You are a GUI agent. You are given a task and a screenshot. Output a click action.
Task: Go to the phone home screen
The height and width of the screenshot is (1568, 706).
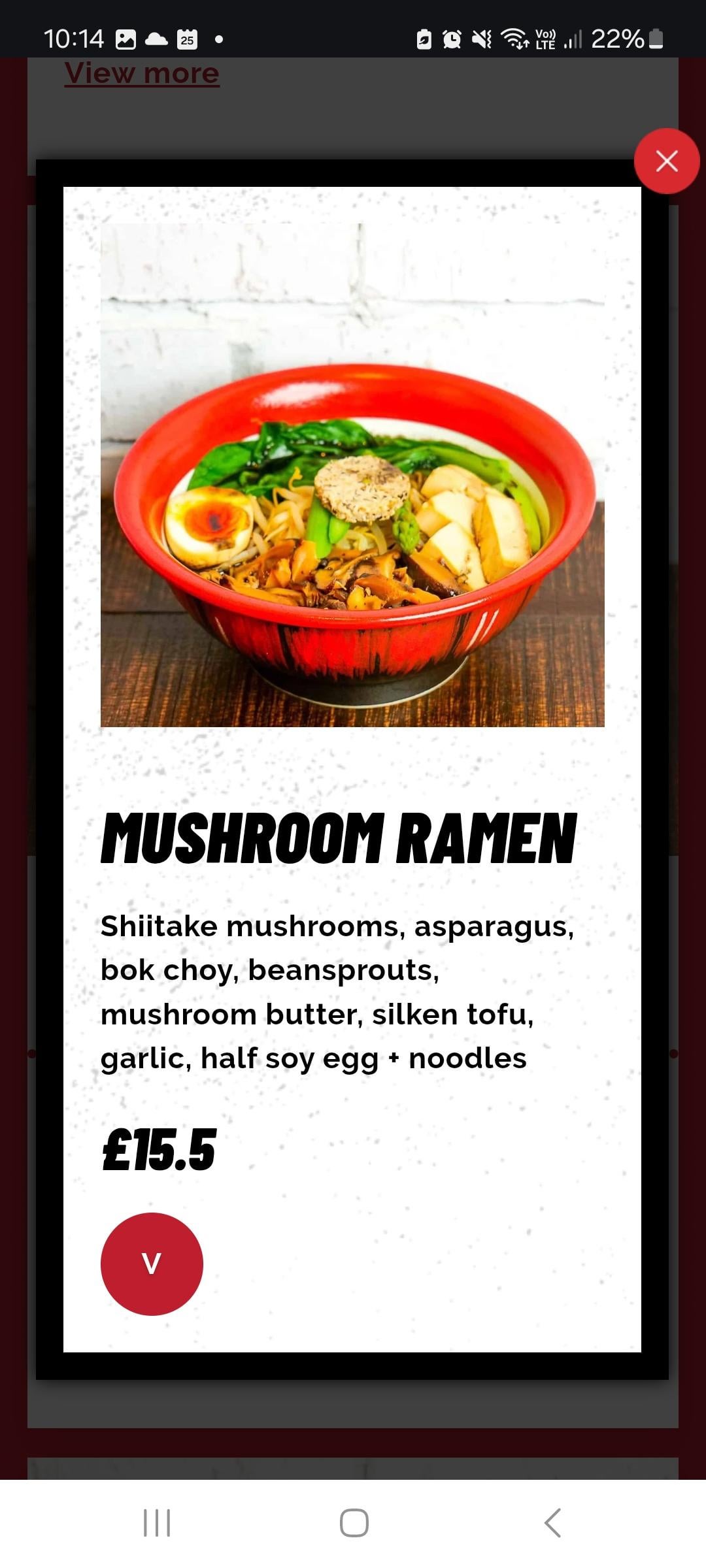tap(354, 1522)
